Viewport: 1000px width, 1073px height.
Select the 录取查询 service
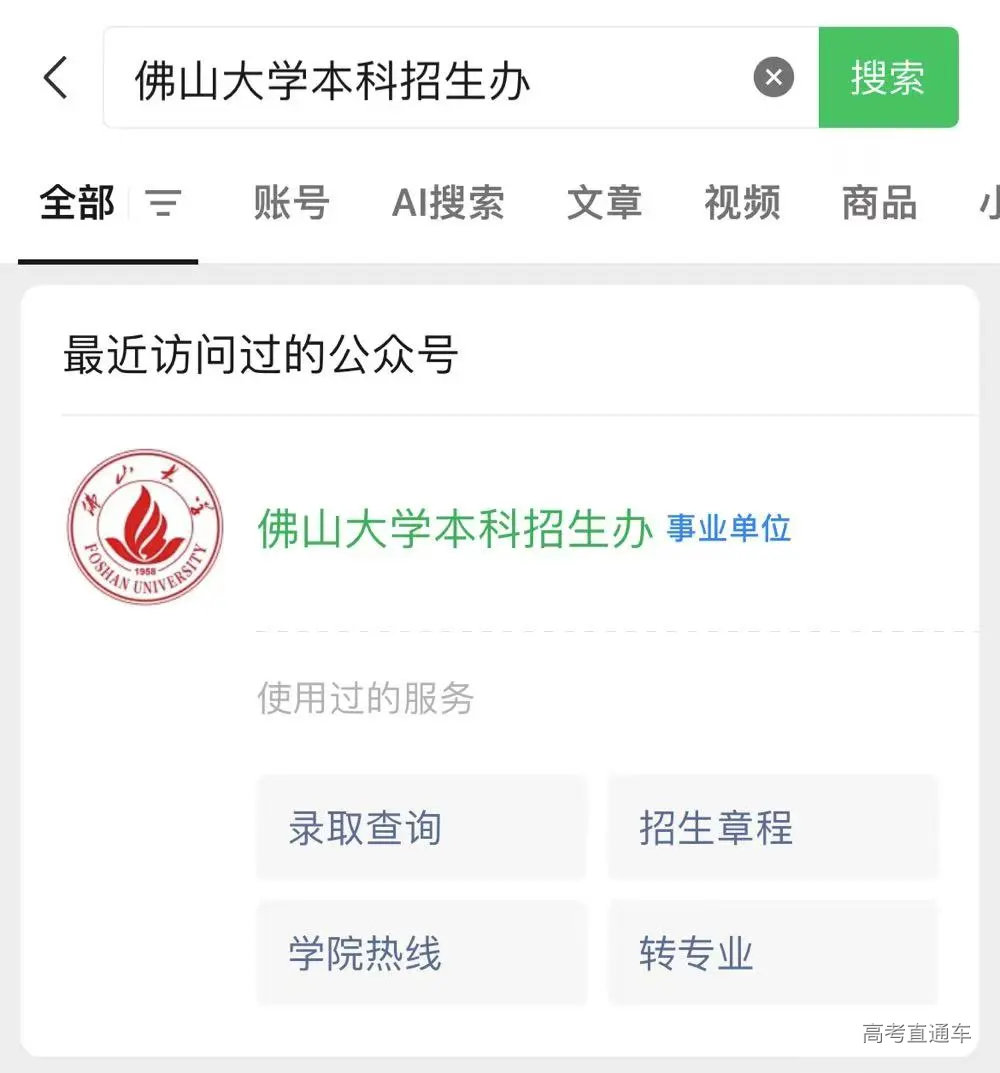[420, 827]
